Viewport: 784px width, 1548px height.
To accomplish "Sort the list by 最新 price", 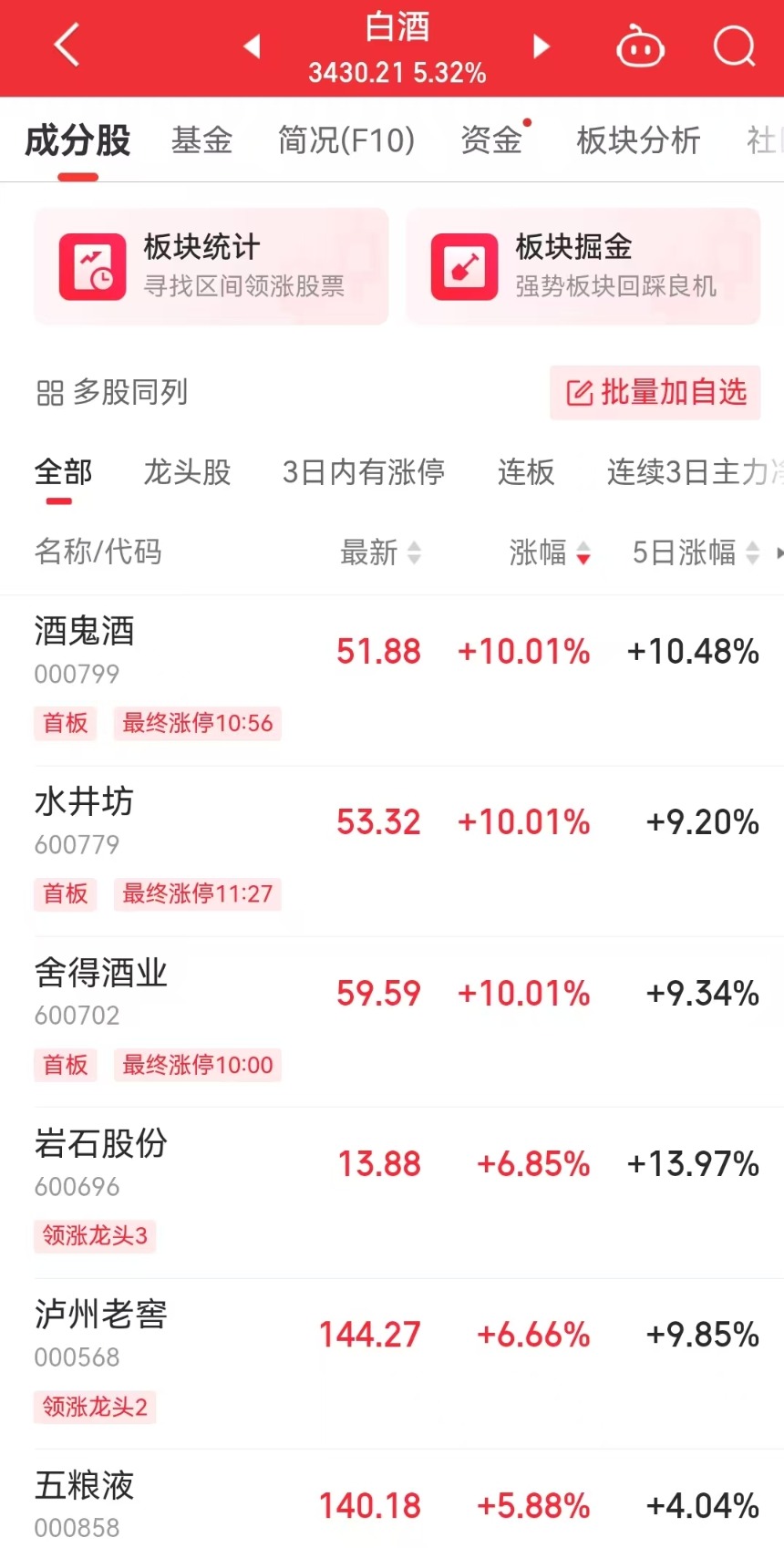I will coord(380,552).
